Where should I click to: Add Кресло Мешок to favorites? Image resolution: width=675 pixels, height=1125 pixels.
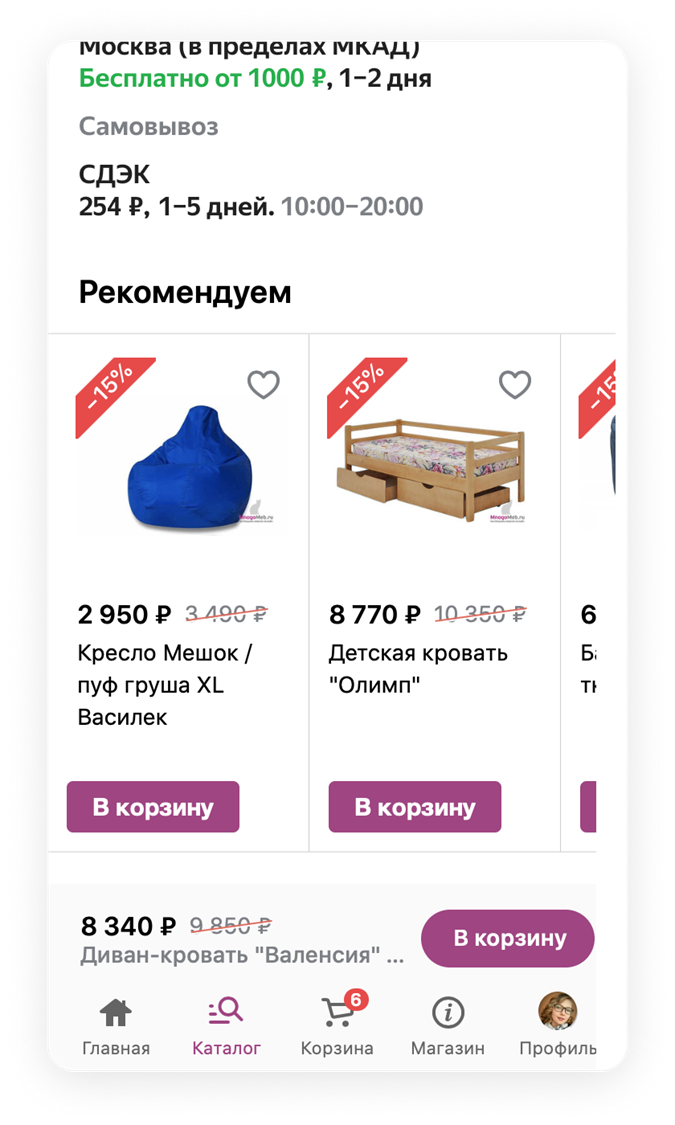click(264, 384)
